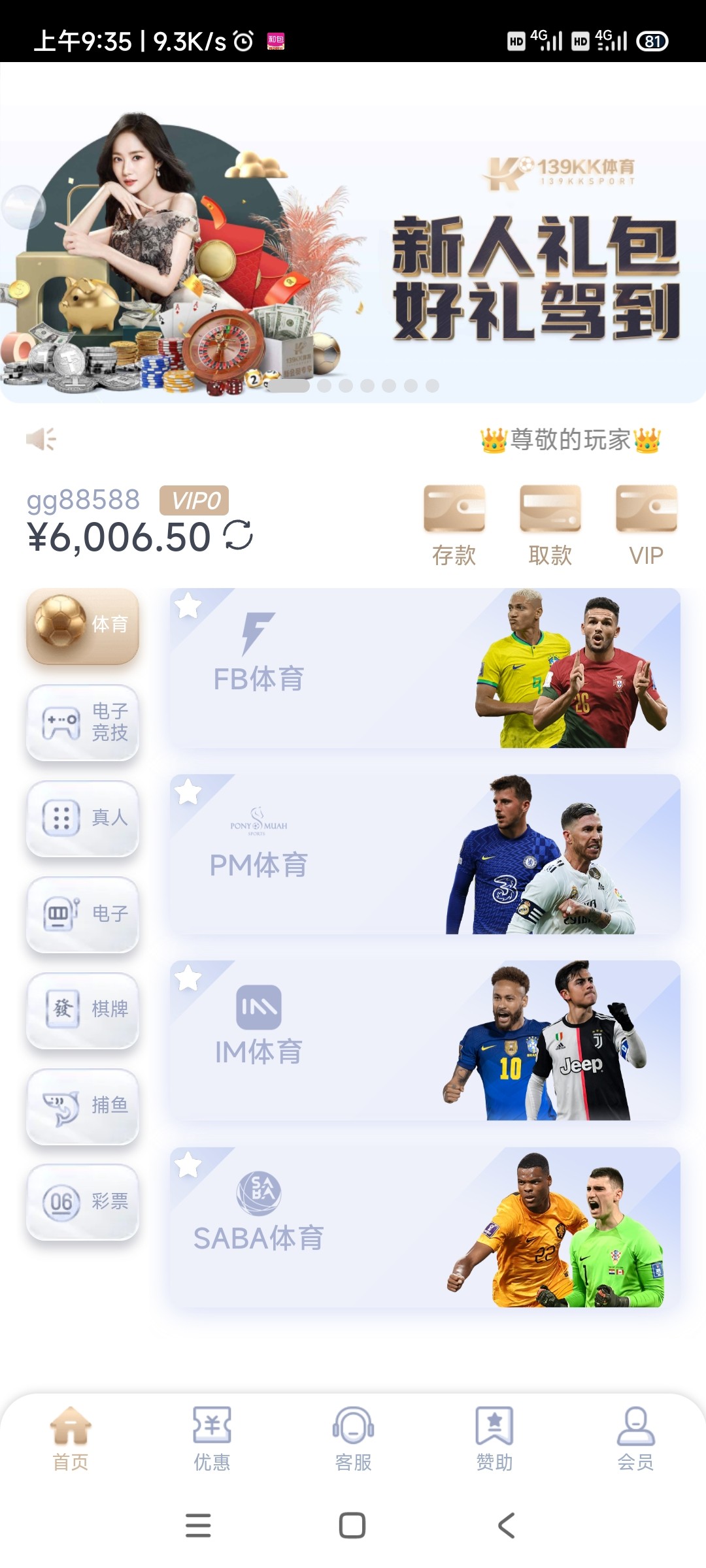Switch to the 赞助 tab
Image resolution: width=706 pixels, height=1568 pixels.
pos(494,1439)
